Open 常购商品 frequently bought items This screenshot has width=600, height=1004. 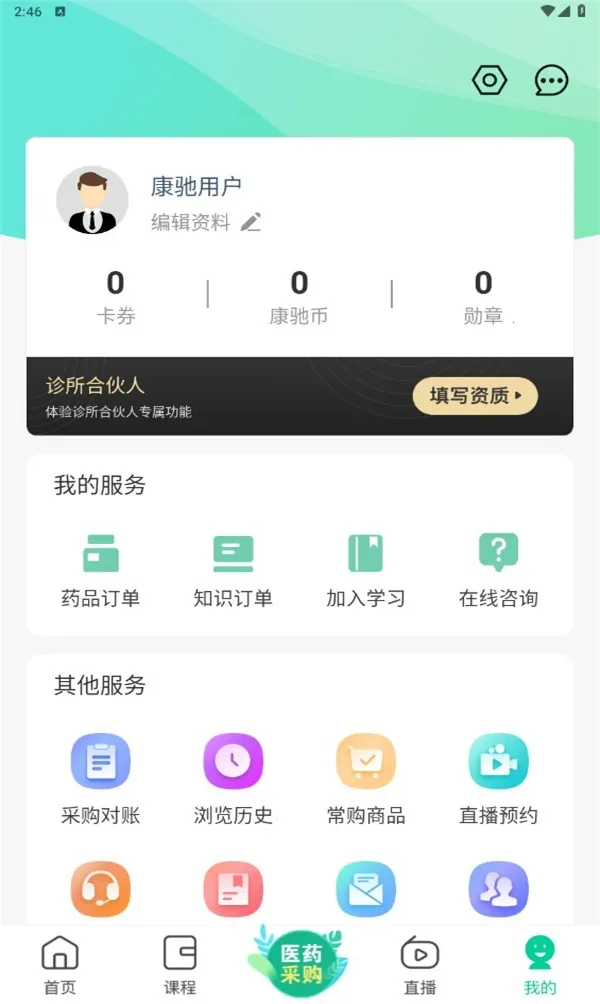tap(366, 779)
